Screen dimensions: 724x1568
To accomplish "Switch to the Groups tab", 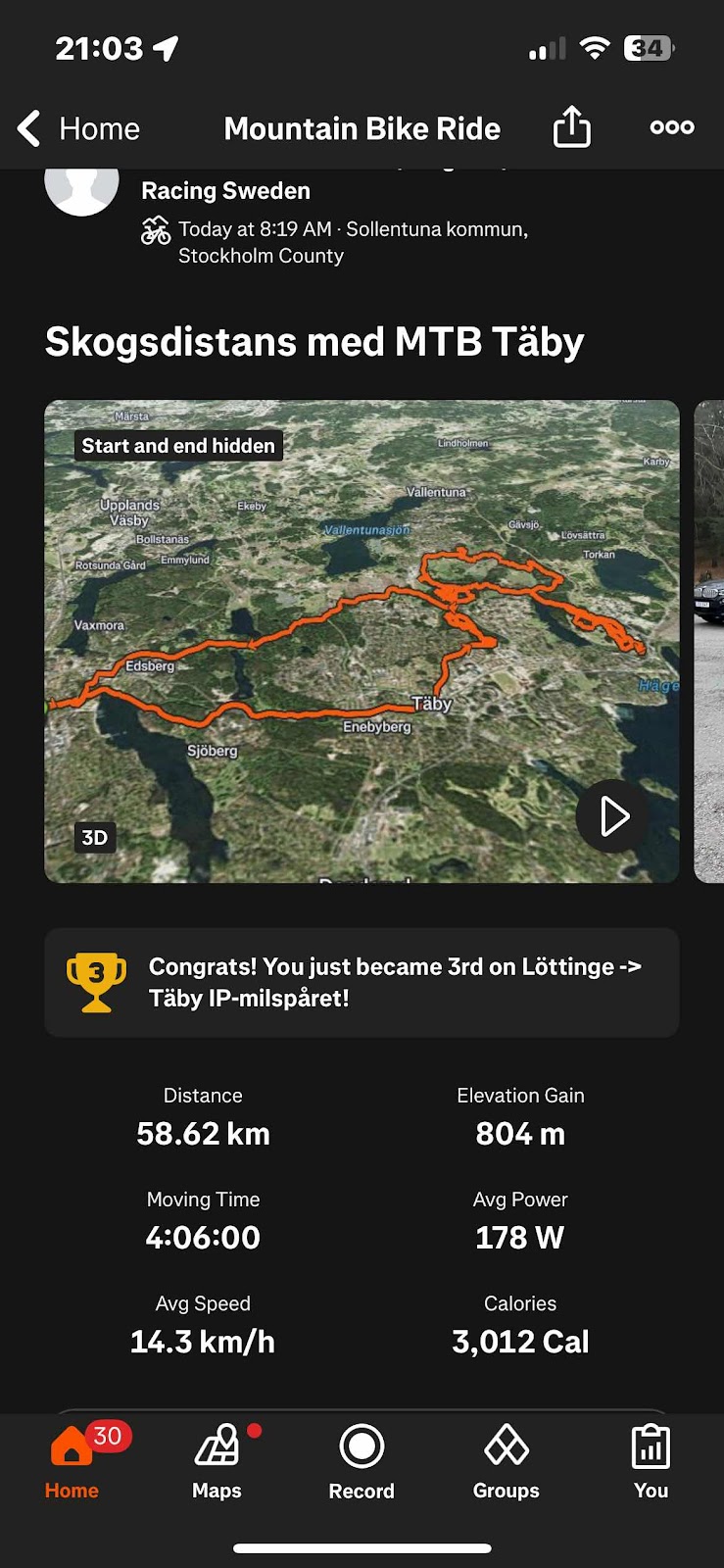I will click(506, 1462).
